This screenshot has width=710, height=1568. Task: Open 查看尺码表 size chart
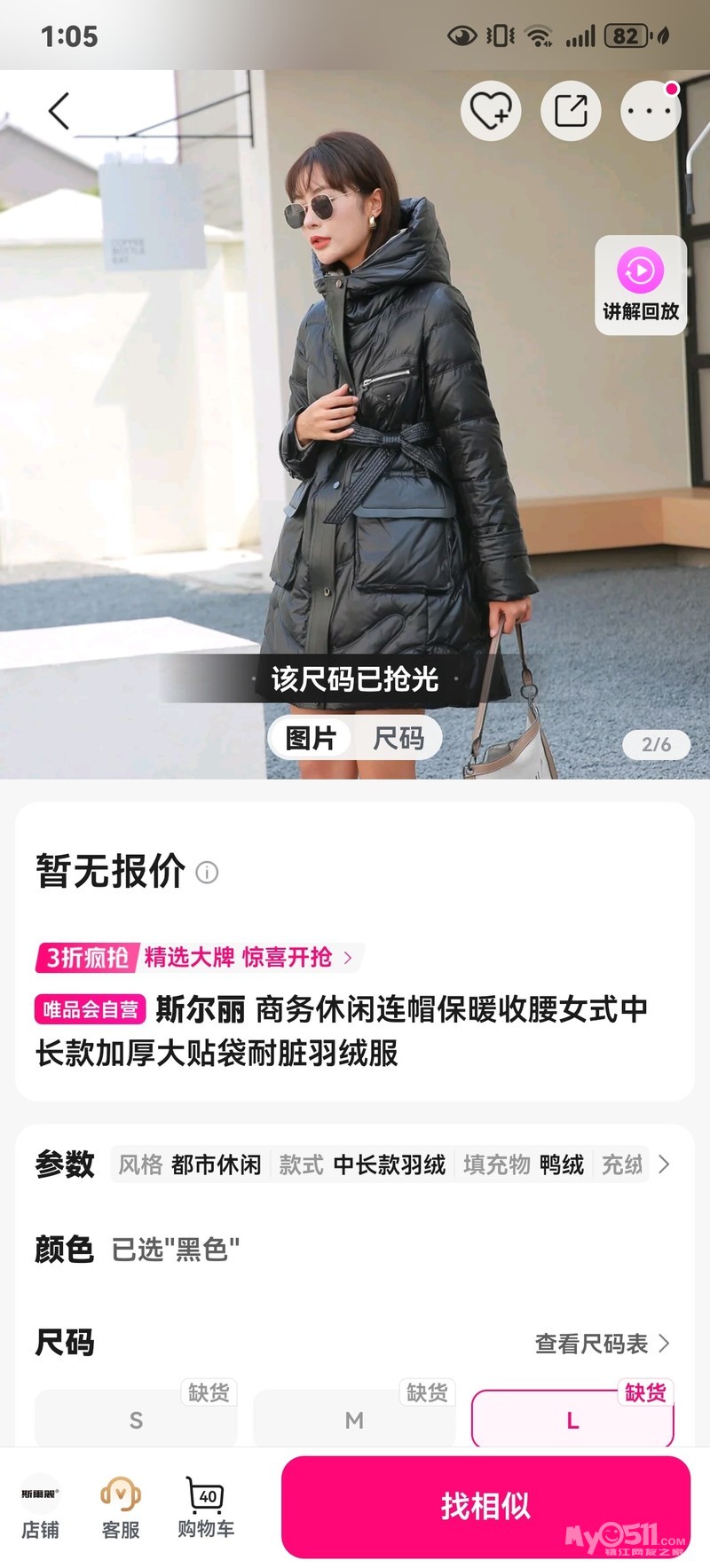[x=602, y=1344]
